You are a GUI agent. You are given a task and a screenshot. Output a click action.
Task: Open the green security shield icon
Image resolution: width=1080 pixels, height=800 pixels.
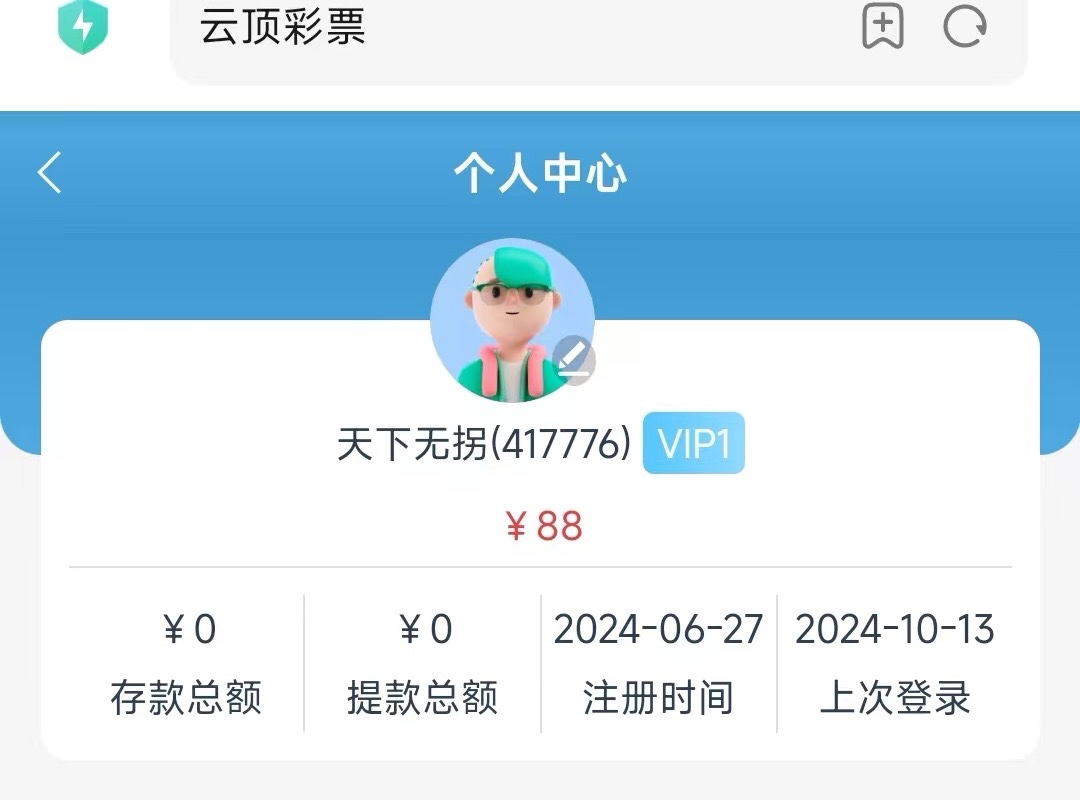pos(83,27)
